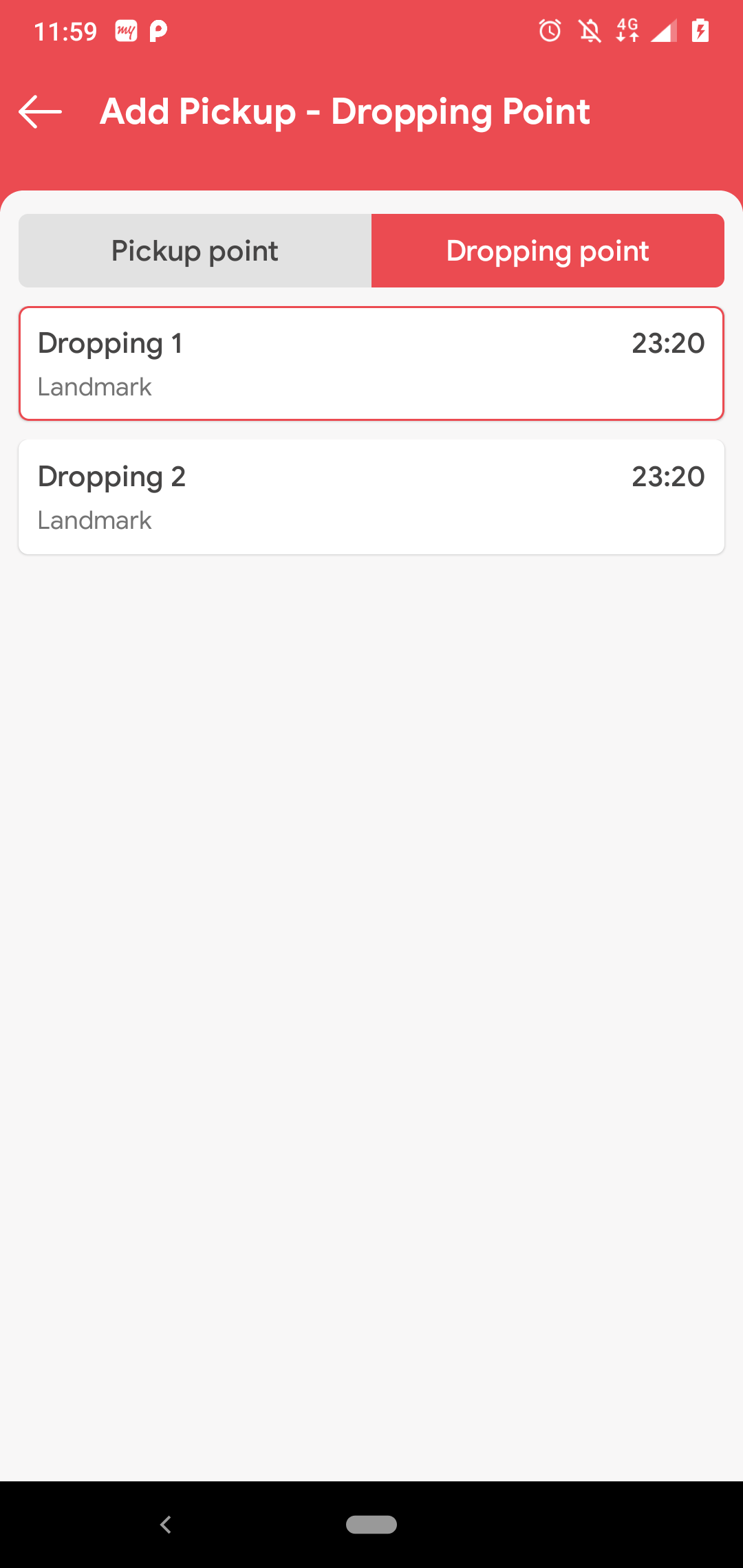Select the Dropping 2 option
Image resolution: width=743 pixels, height=1568 pixels.
[x=371, y=497]
